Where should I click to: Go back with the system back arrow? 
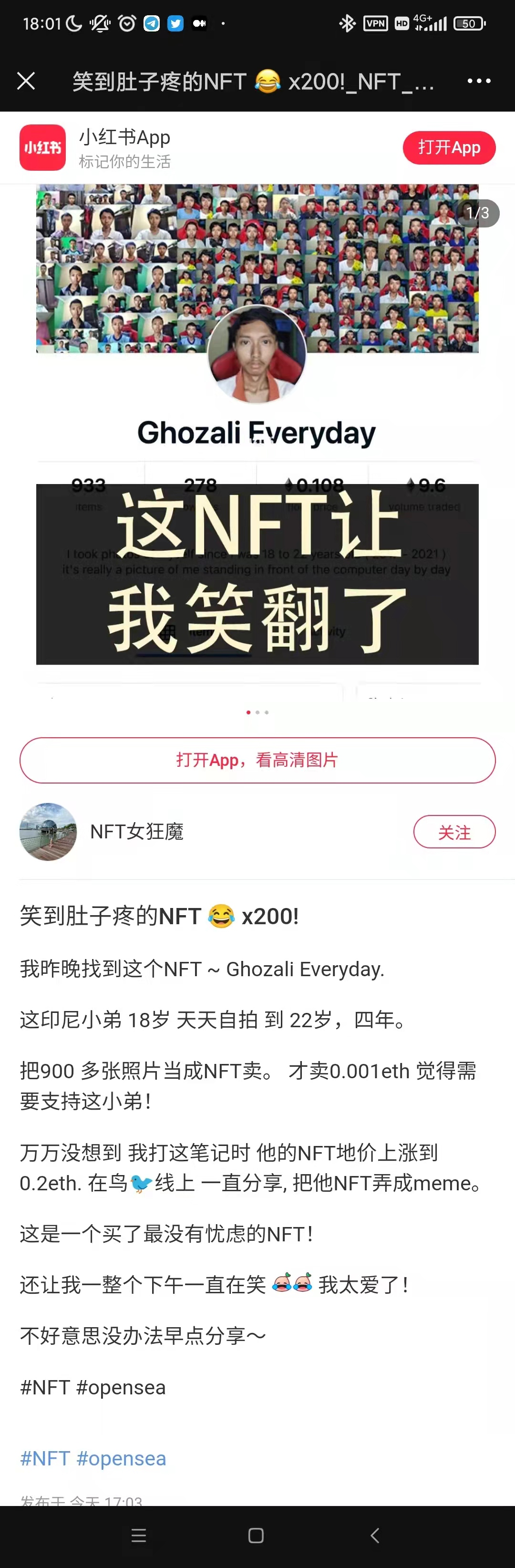tap(374, 1535)
